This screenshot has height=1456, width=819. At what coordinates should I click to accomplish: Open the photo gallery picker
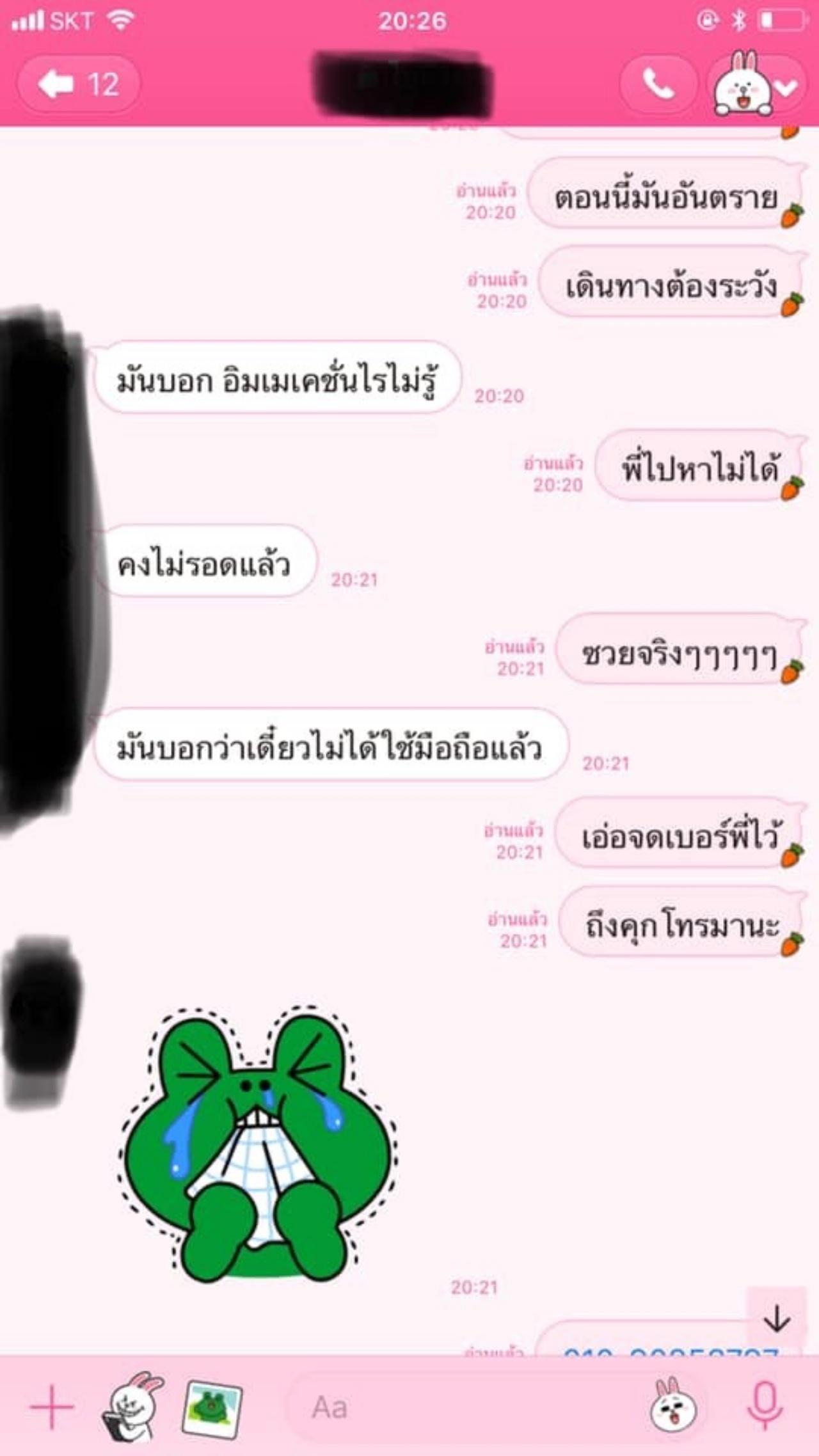[212, 1407]
